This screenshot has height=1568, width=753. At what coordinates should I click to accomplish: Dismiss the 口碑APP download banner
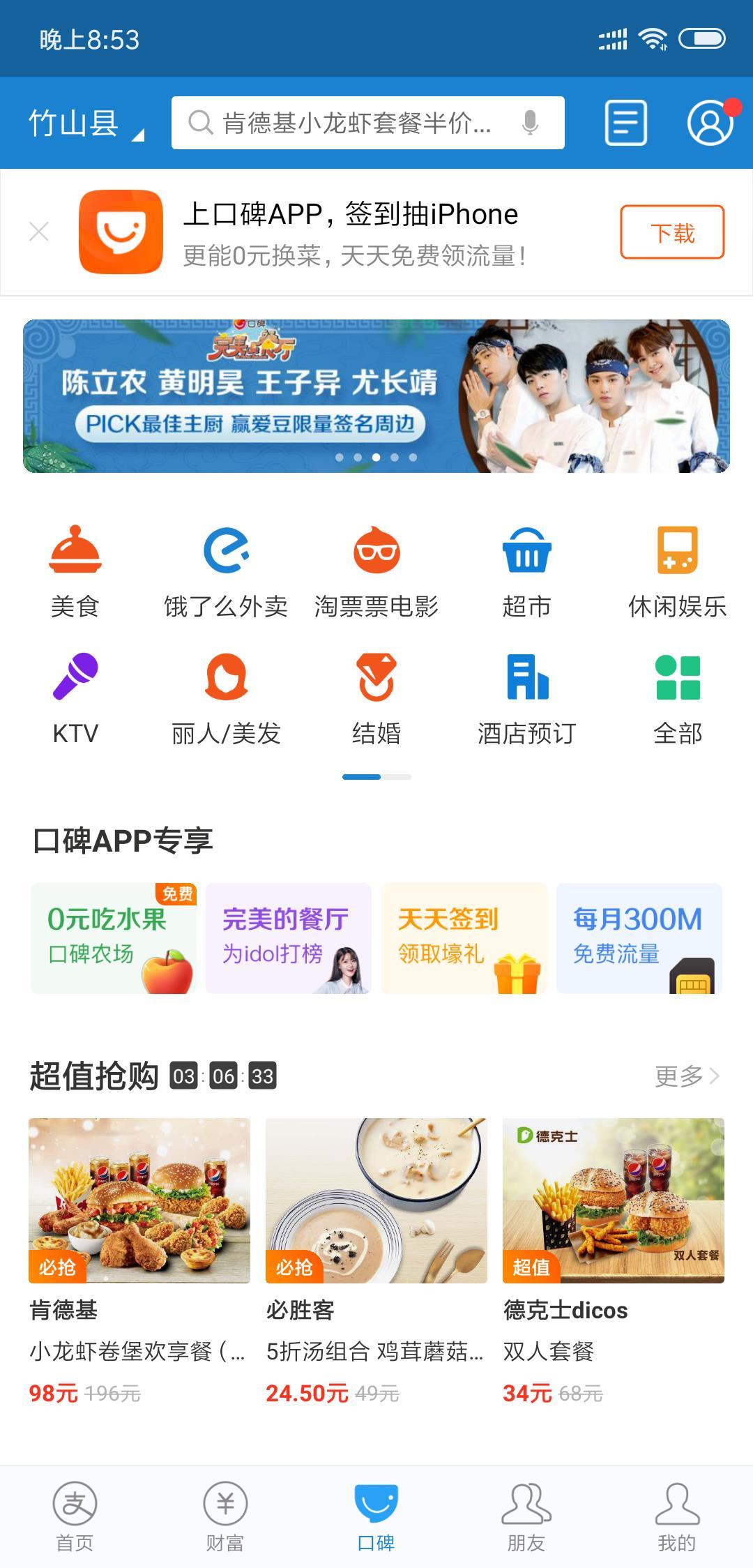39,232
